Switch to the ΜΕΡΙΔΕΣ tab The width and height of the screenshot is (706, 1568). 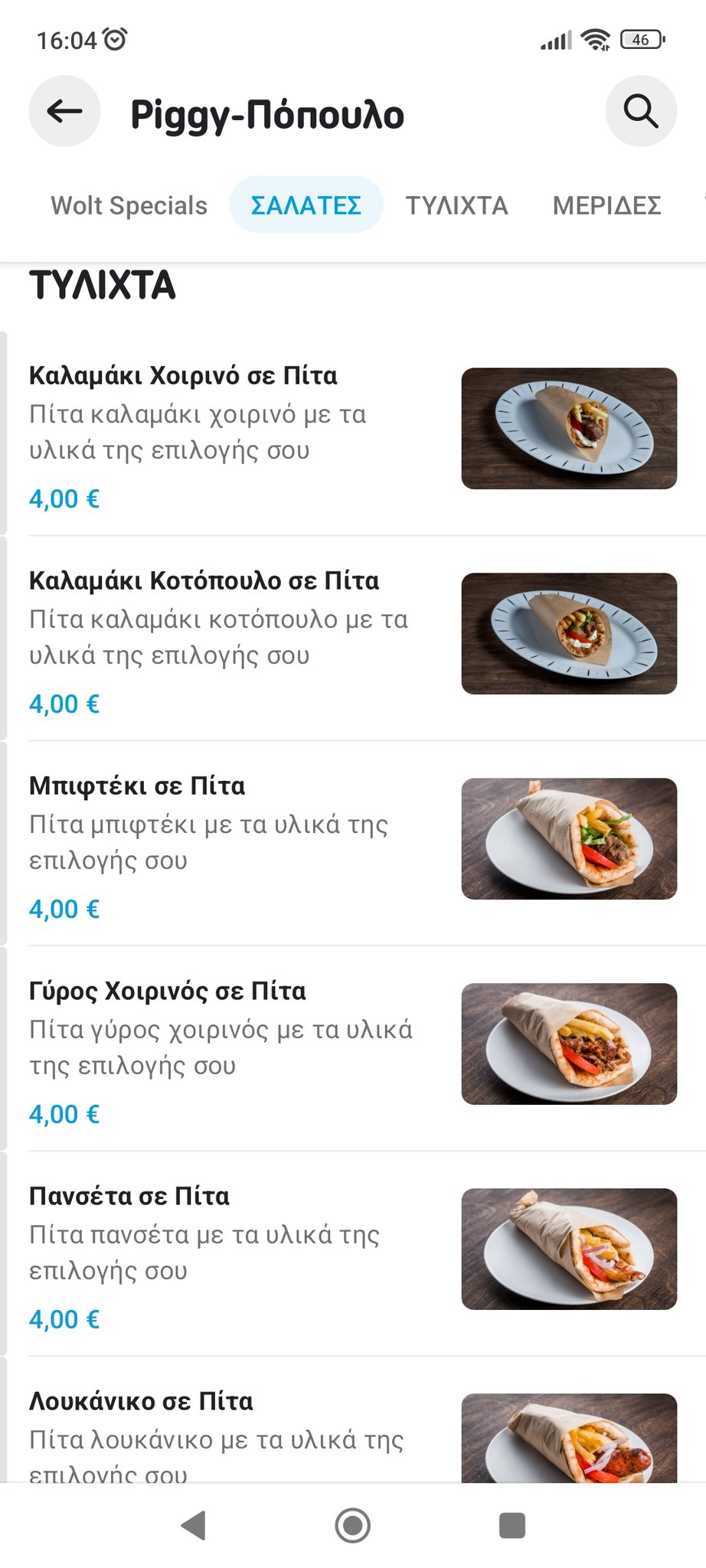coord(606,205)
